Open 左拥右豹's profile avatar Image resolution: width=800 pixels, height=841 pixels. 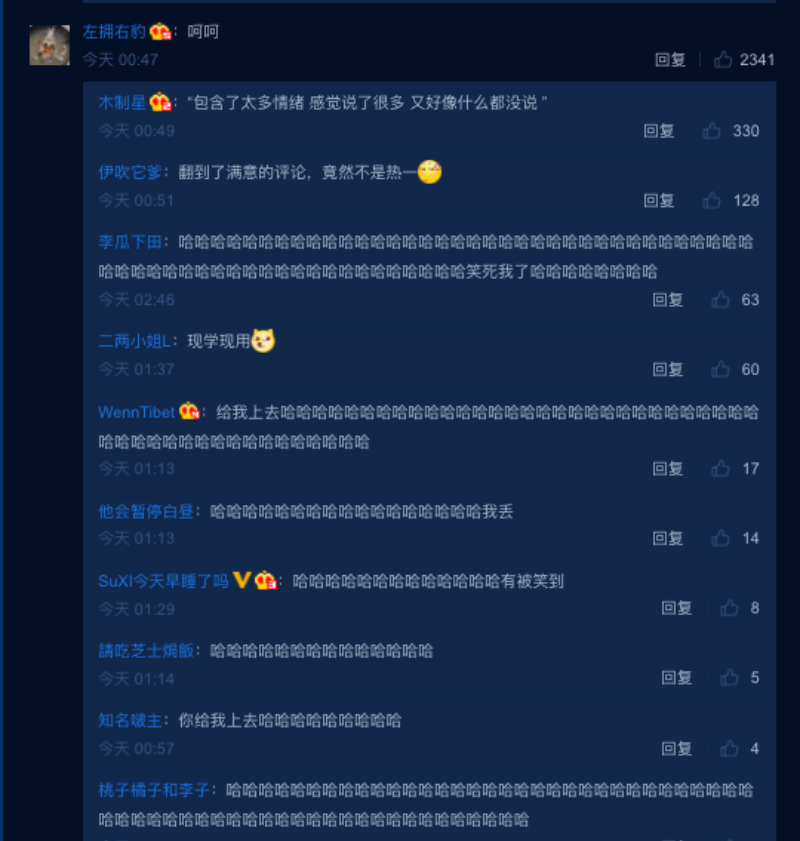pos(49,45)
